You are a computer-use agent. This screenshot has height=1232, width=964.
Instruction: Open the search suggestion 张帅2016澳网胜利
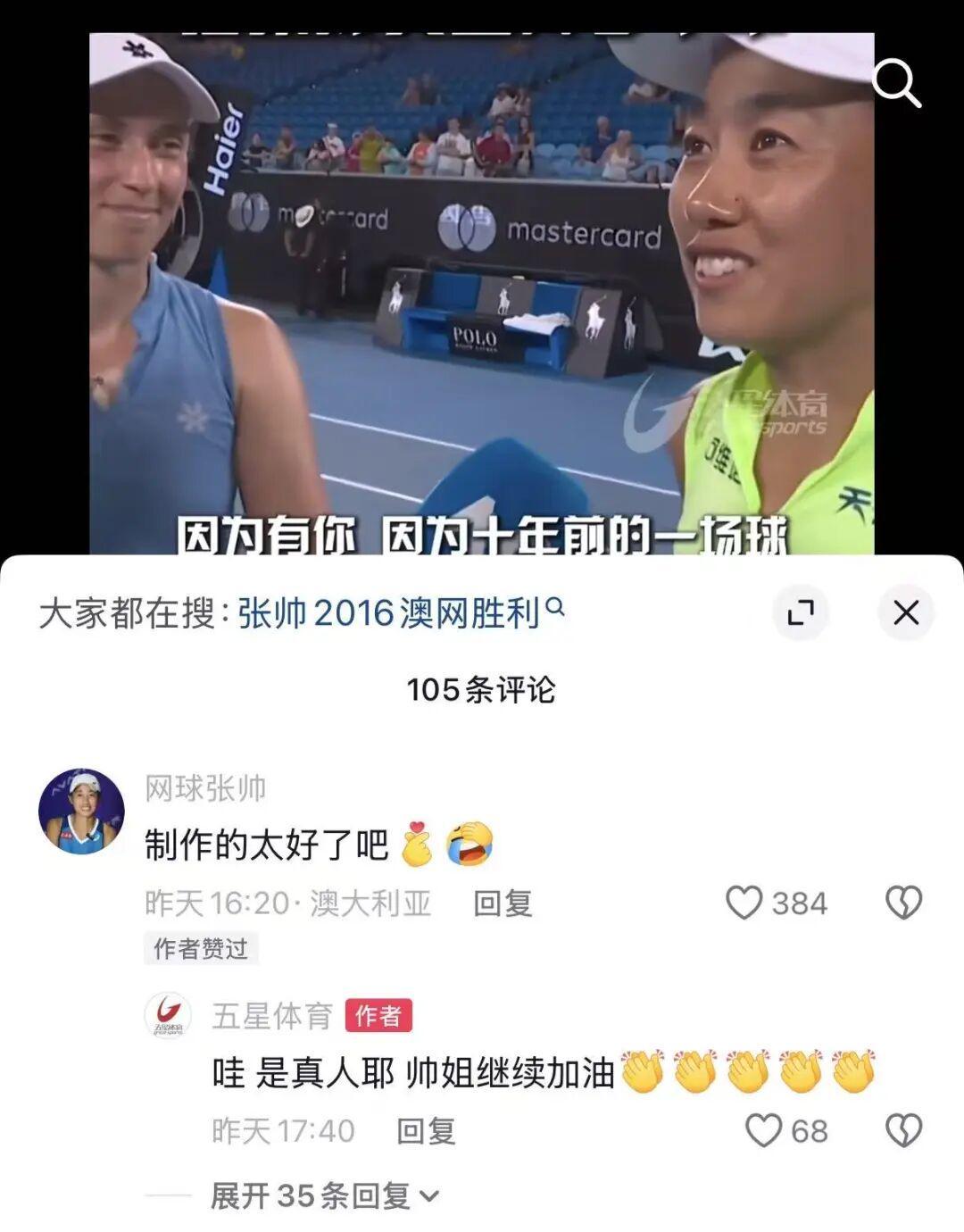point(384,612)
